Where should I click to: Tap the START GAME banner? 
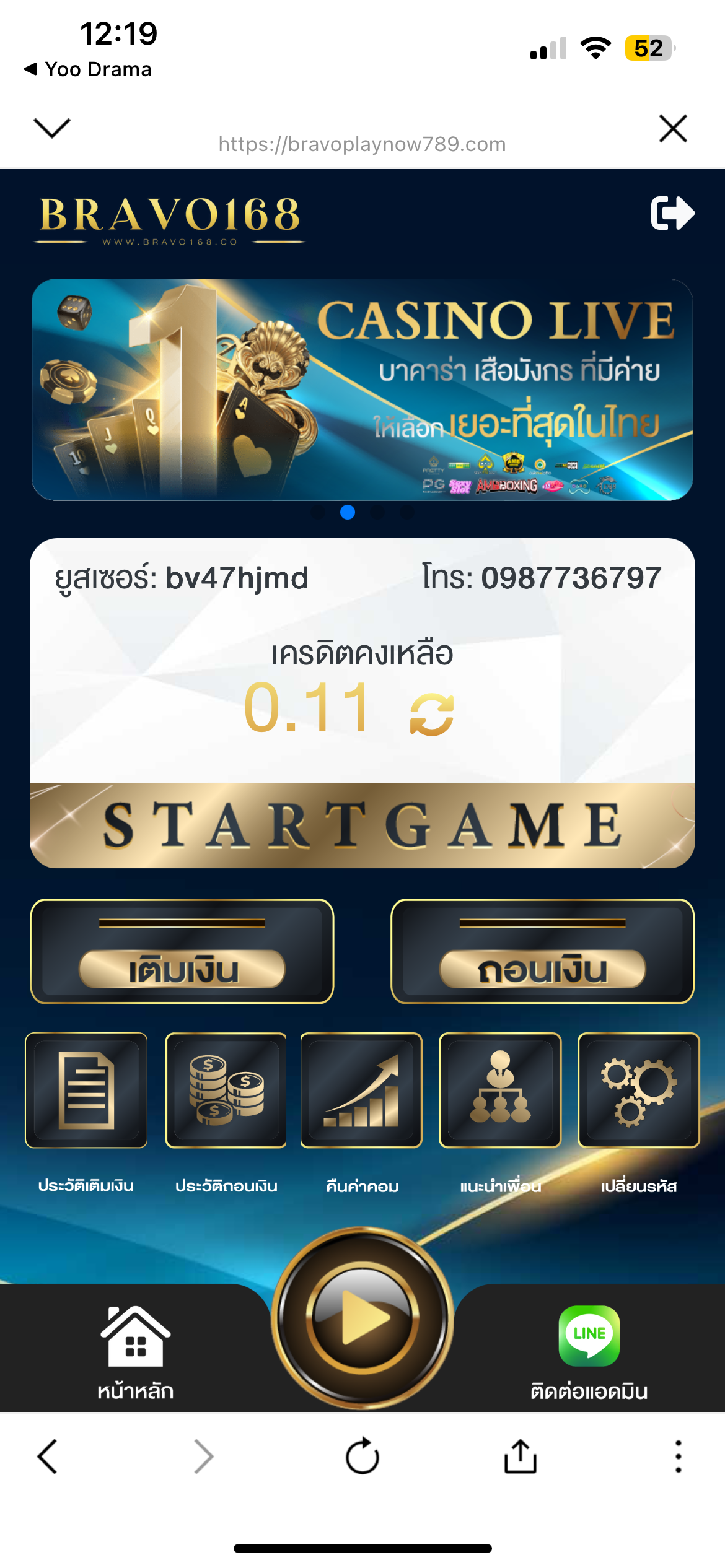362,825
